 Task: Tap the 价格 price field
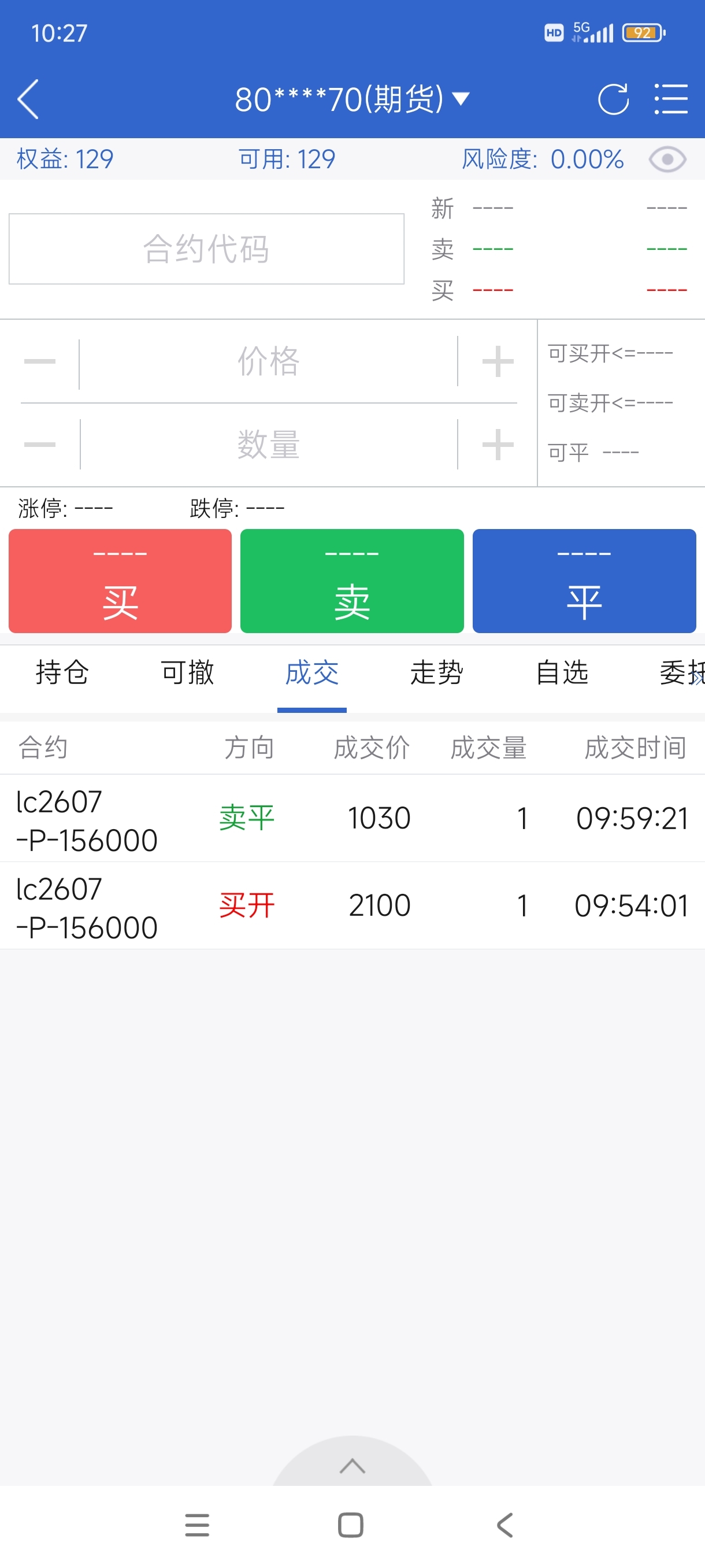(x=268, y=361)
